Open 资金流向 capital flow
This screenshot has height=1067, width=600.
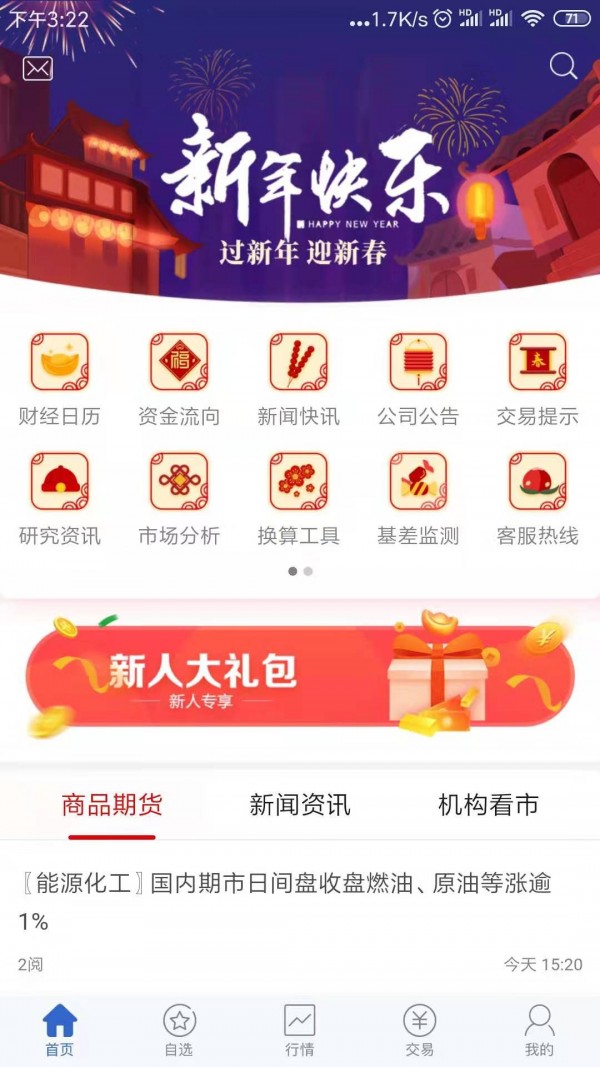coord(179,380)
